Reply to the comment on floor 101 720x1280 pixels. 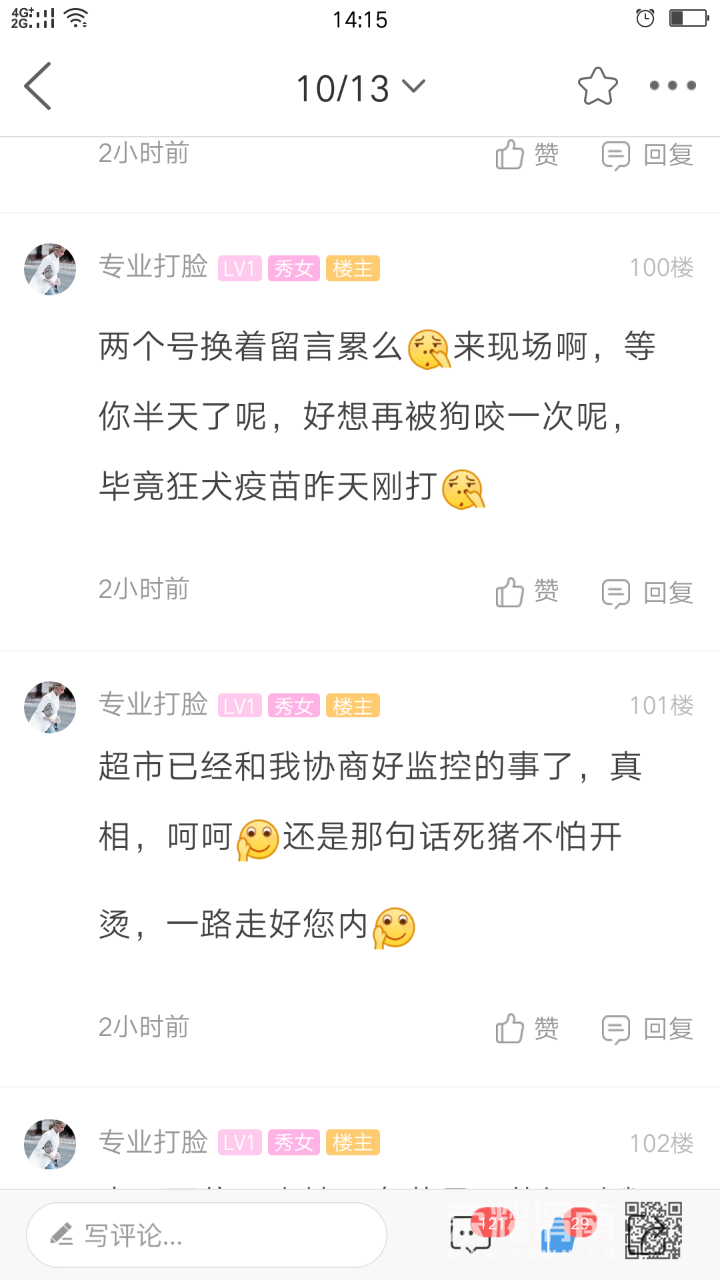(648, 1028)
